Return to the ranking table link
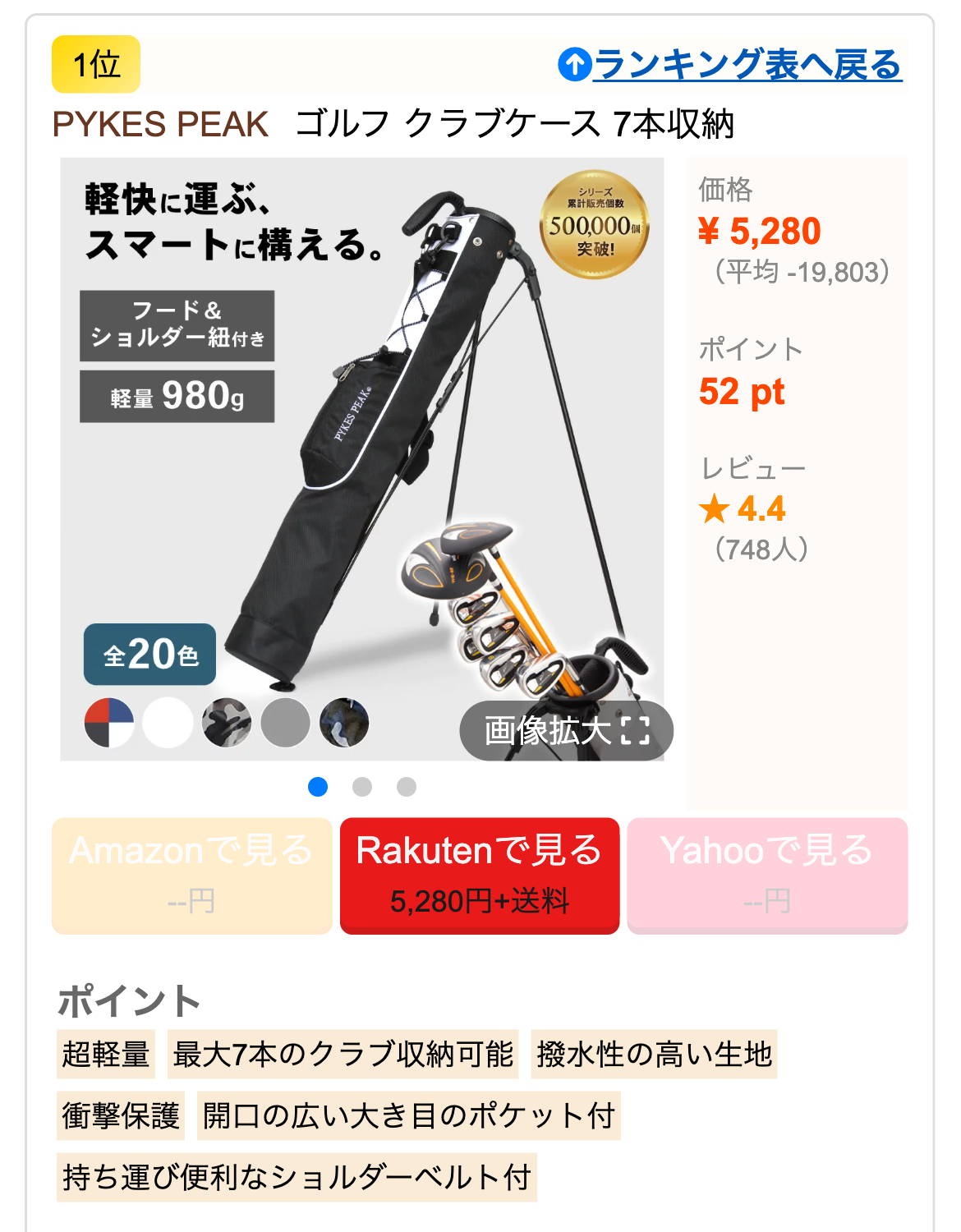961x1232 pixels. 730,64
